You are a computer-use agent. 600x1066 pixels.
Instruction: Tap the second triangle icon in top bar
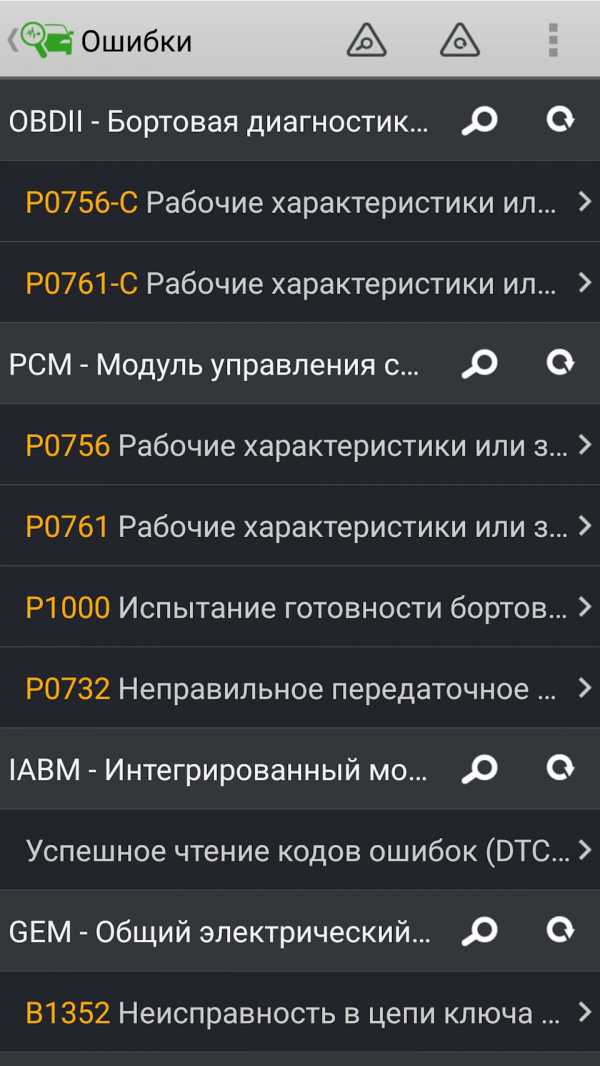pos(460,40)
